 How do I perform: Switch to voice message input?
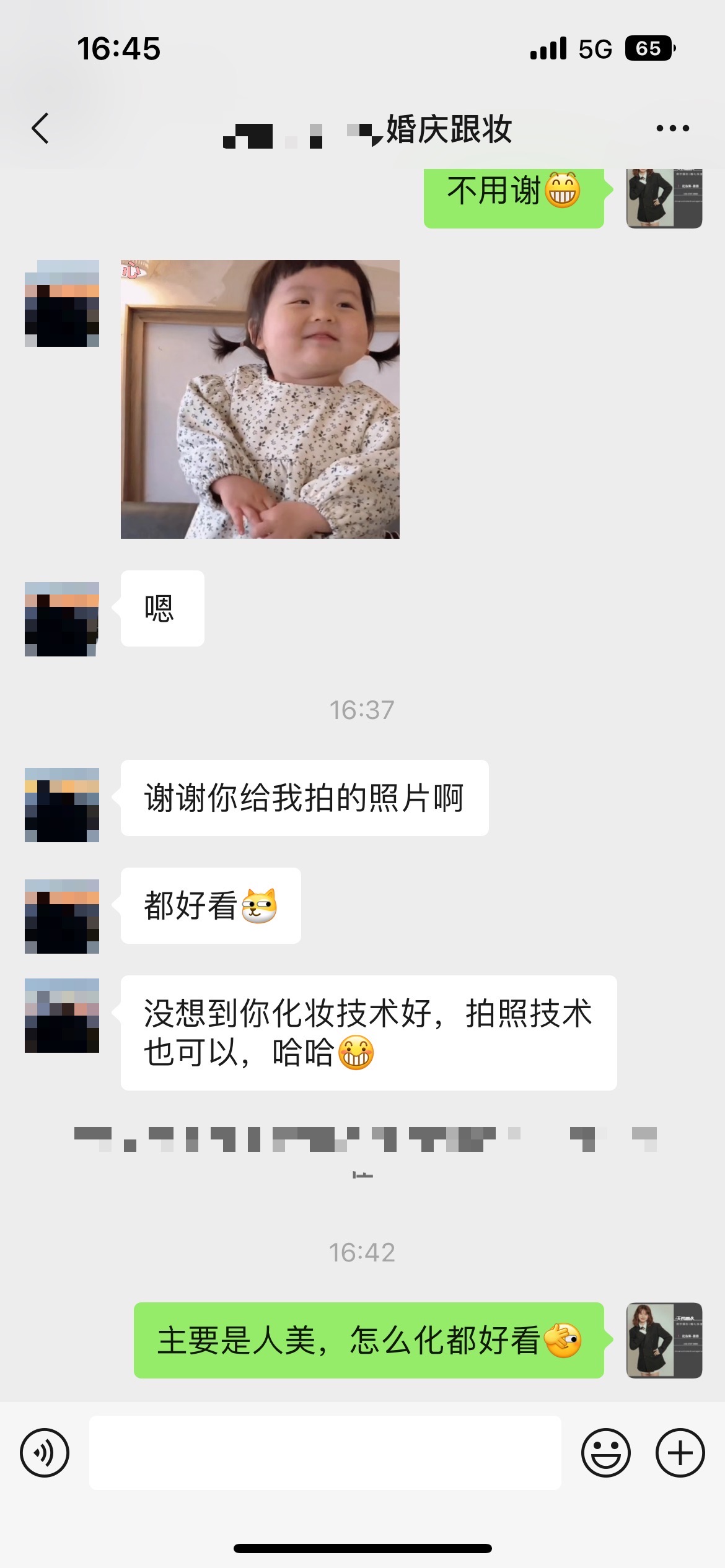[x=45, y=1452]
